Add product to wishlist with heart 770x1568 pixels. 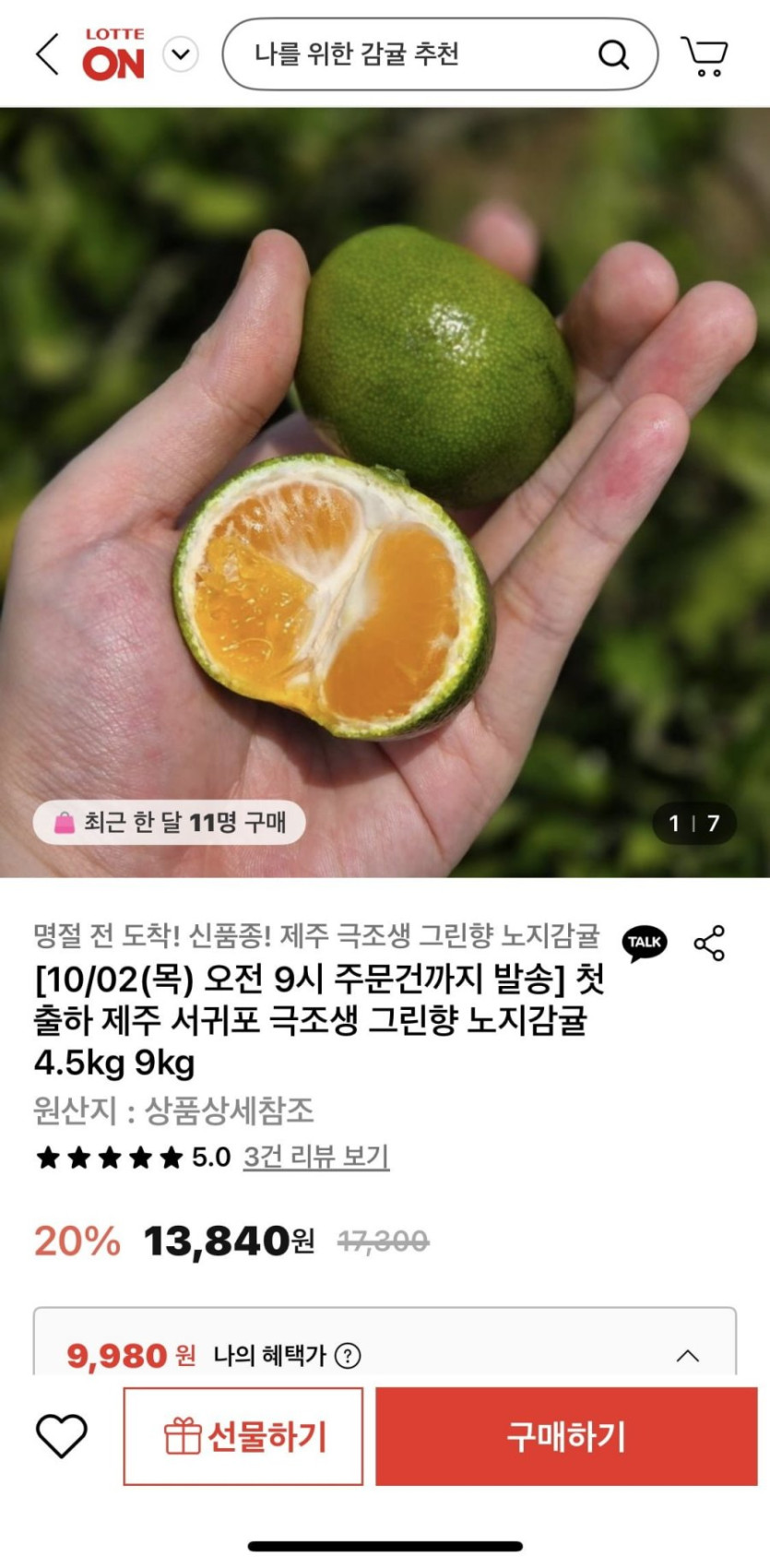[x=62, y=1436]
